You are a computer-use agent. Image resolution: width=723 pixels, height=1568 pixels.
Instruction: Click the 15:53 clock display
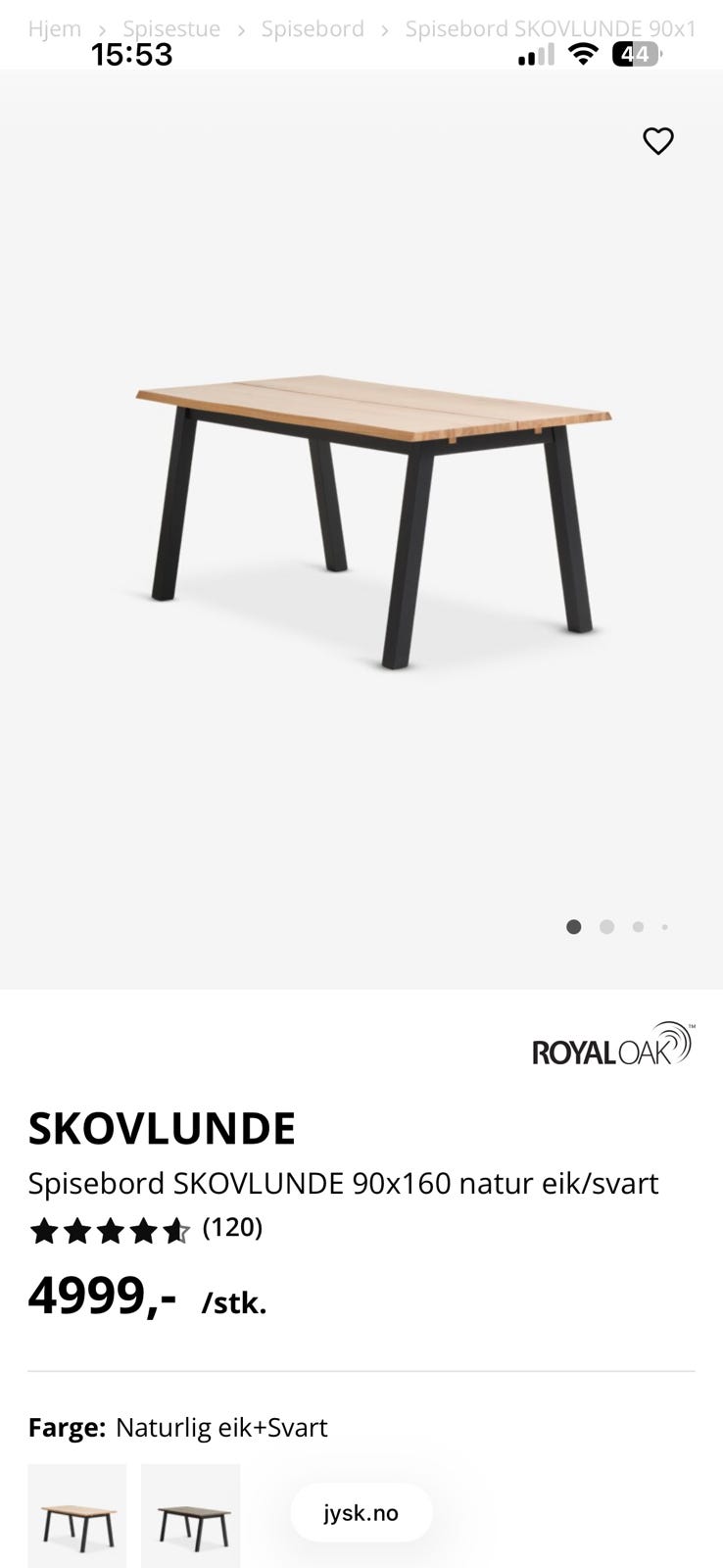(x=132, y=54)
